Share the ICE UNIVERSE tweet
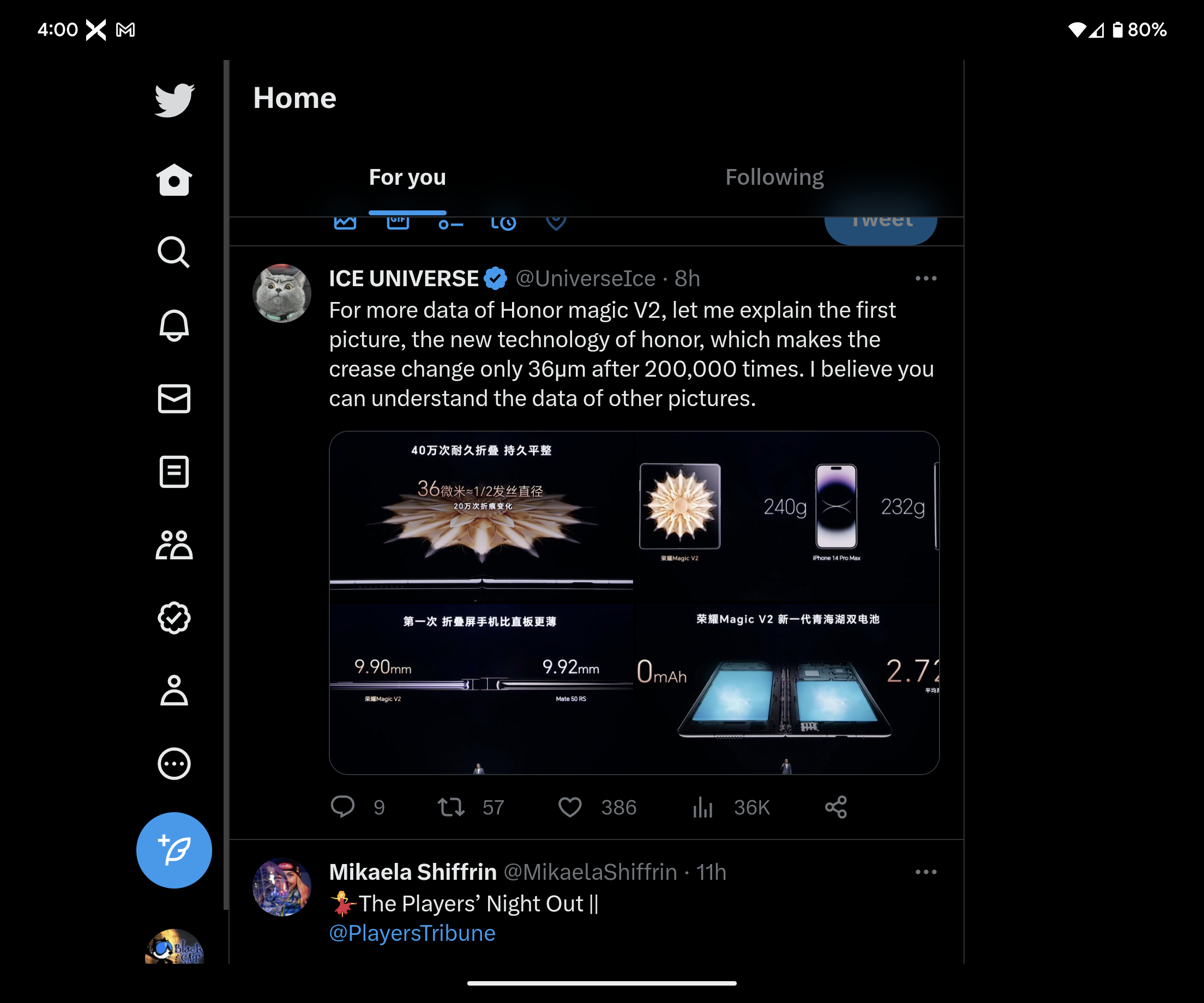This screenshot has width=1204, height=1003. 836,807
